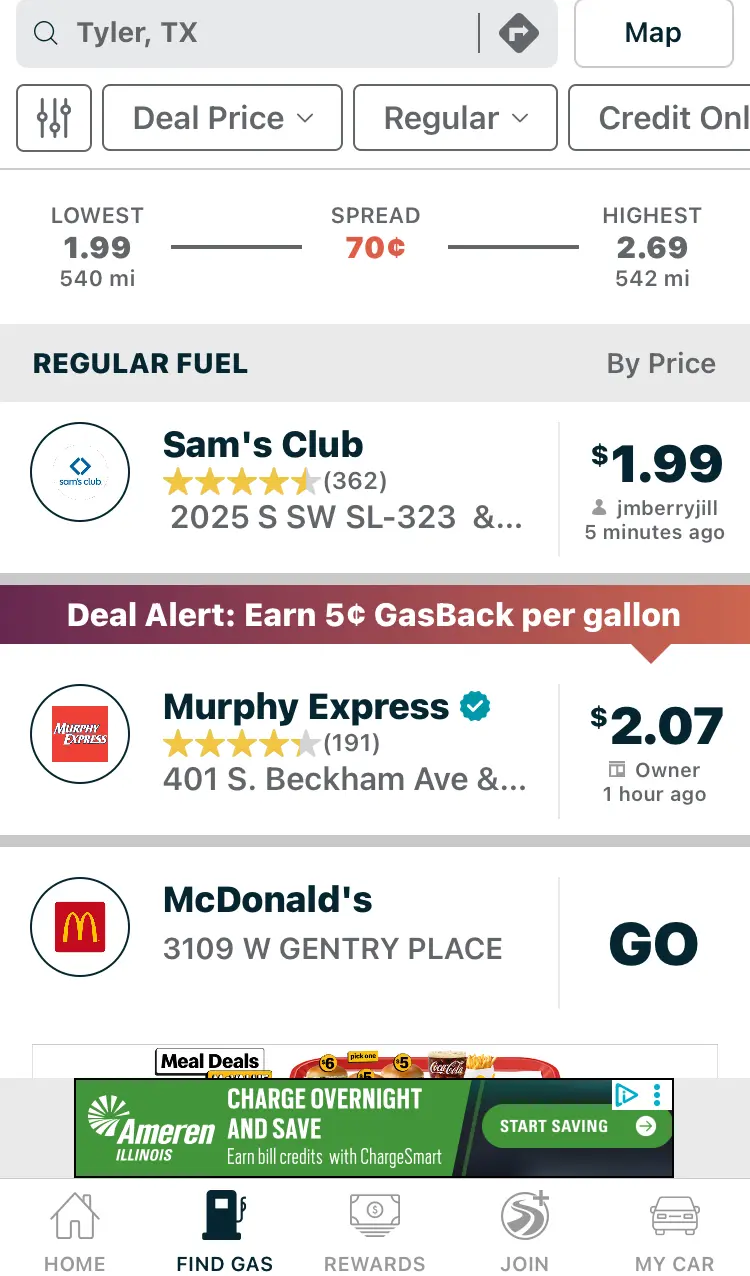Tap GO on the McDonald's listing
This screenshot has height=1276, width=750.
click(x=653, y=944)
